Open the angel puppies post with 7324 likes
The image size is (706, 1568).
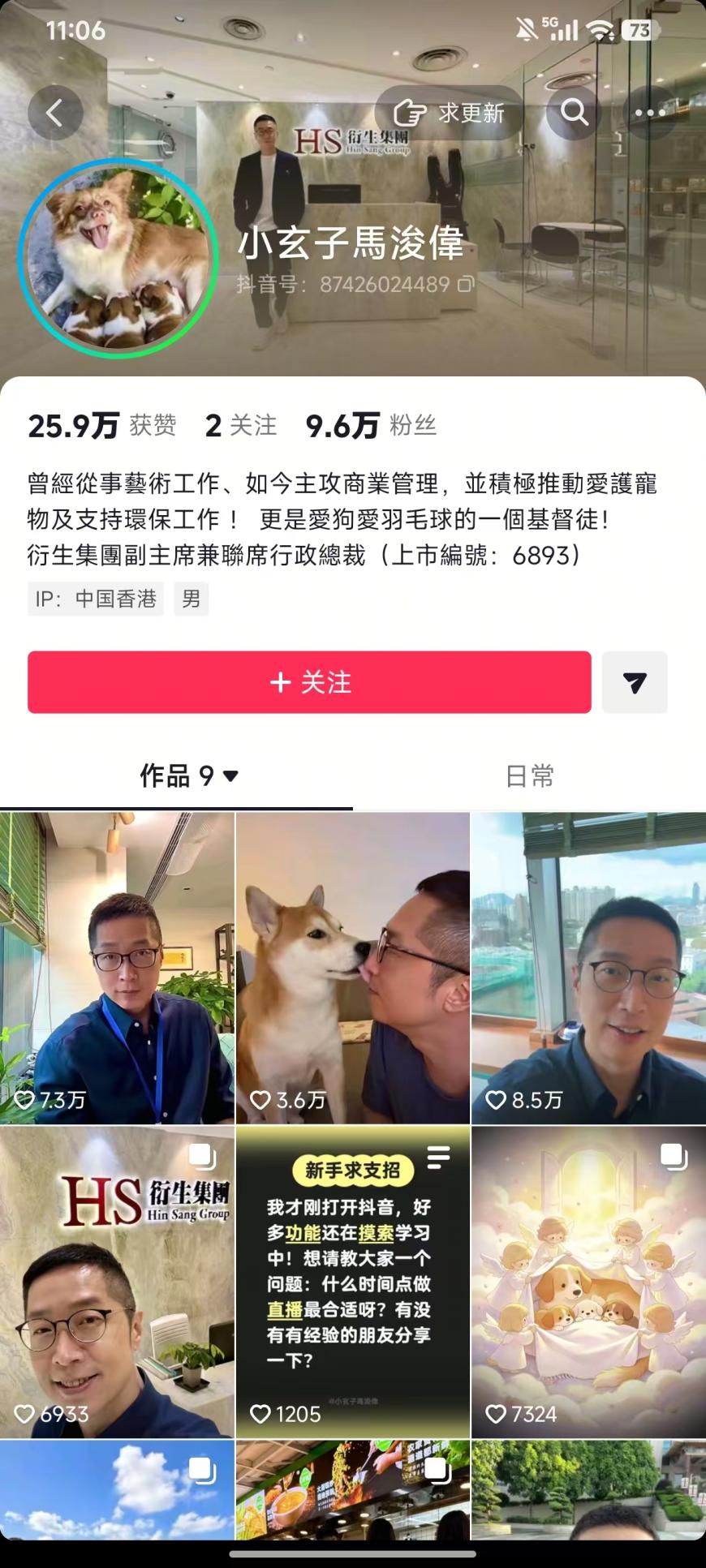point(589,1282)
